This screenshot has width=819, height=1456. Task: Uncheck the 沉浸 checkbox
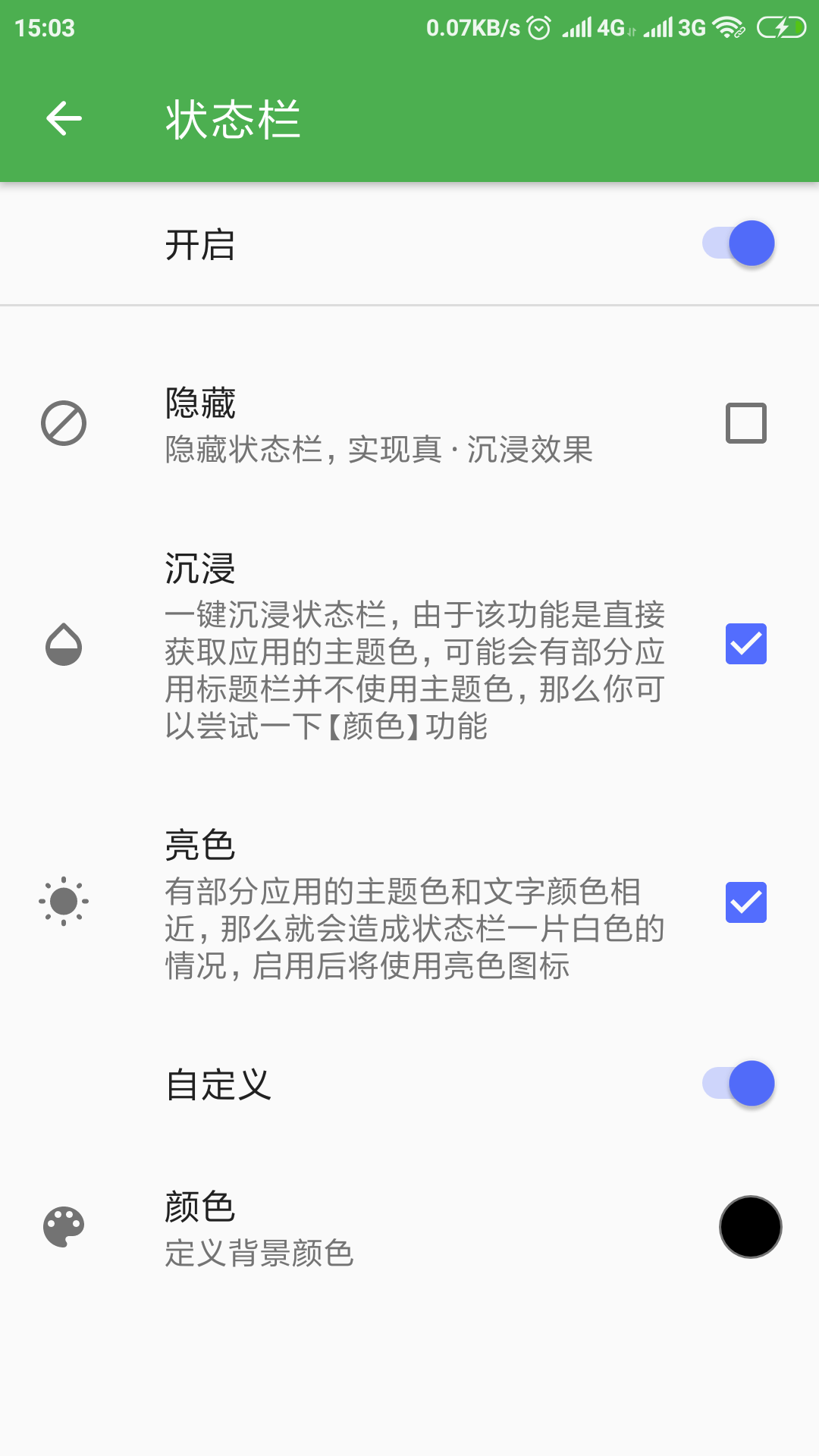tap(745, 645)
